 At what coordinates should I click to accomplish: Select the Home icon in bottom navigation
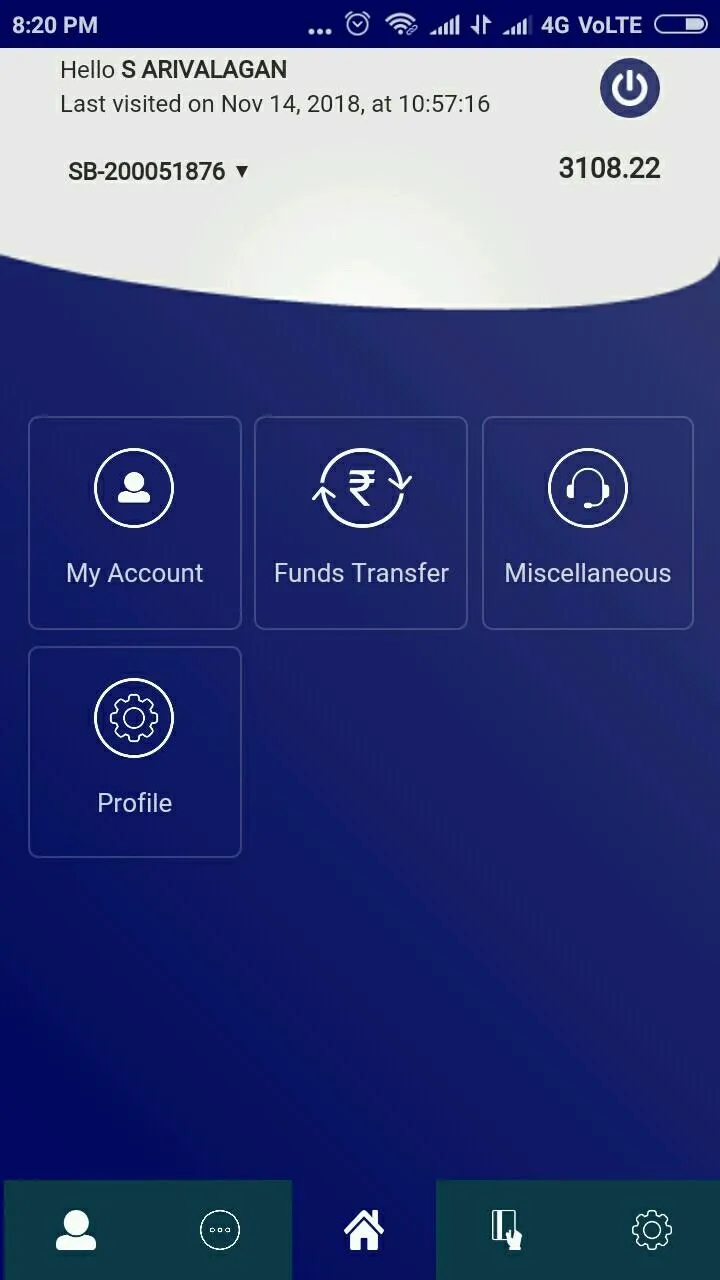tap(364, 1227)
